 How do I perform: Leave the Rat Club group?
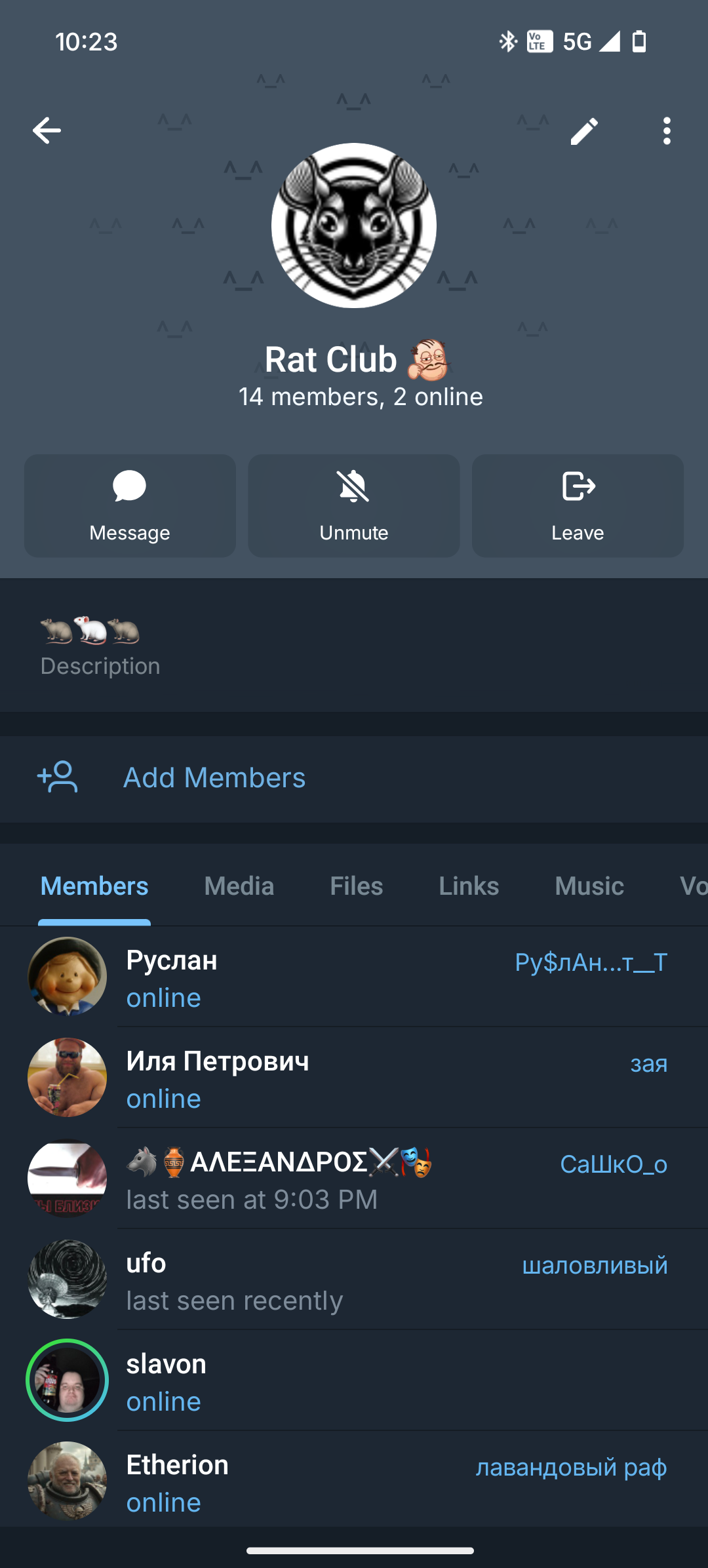(578, 505)
